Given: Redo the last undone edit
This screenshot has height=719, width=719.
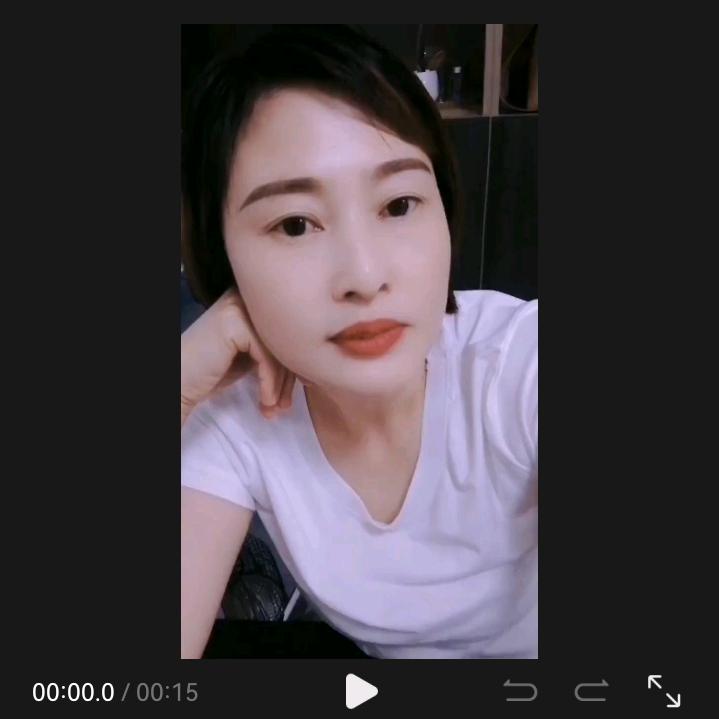Looking at the screenshot, I should tap(591, 690).
